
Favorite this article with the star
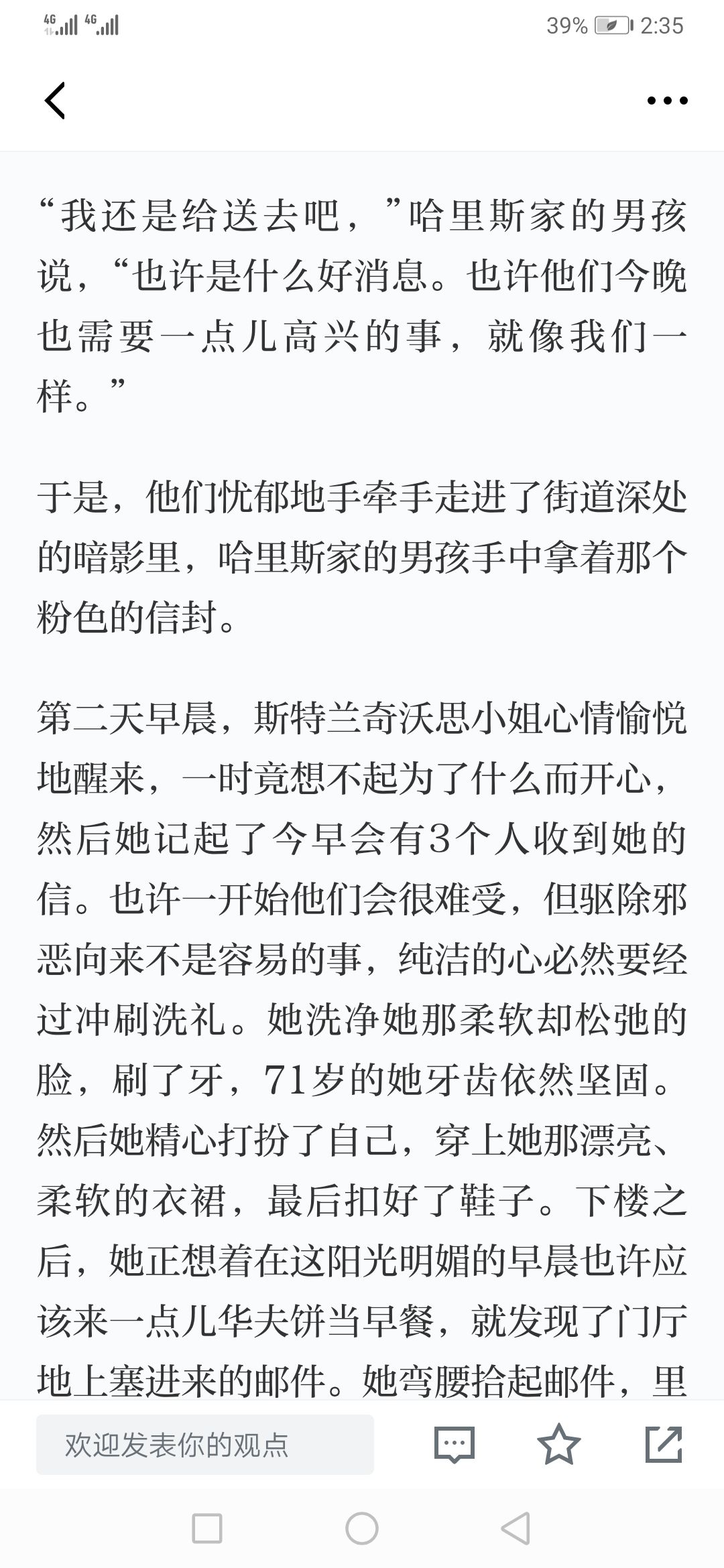click(558, 1445)
